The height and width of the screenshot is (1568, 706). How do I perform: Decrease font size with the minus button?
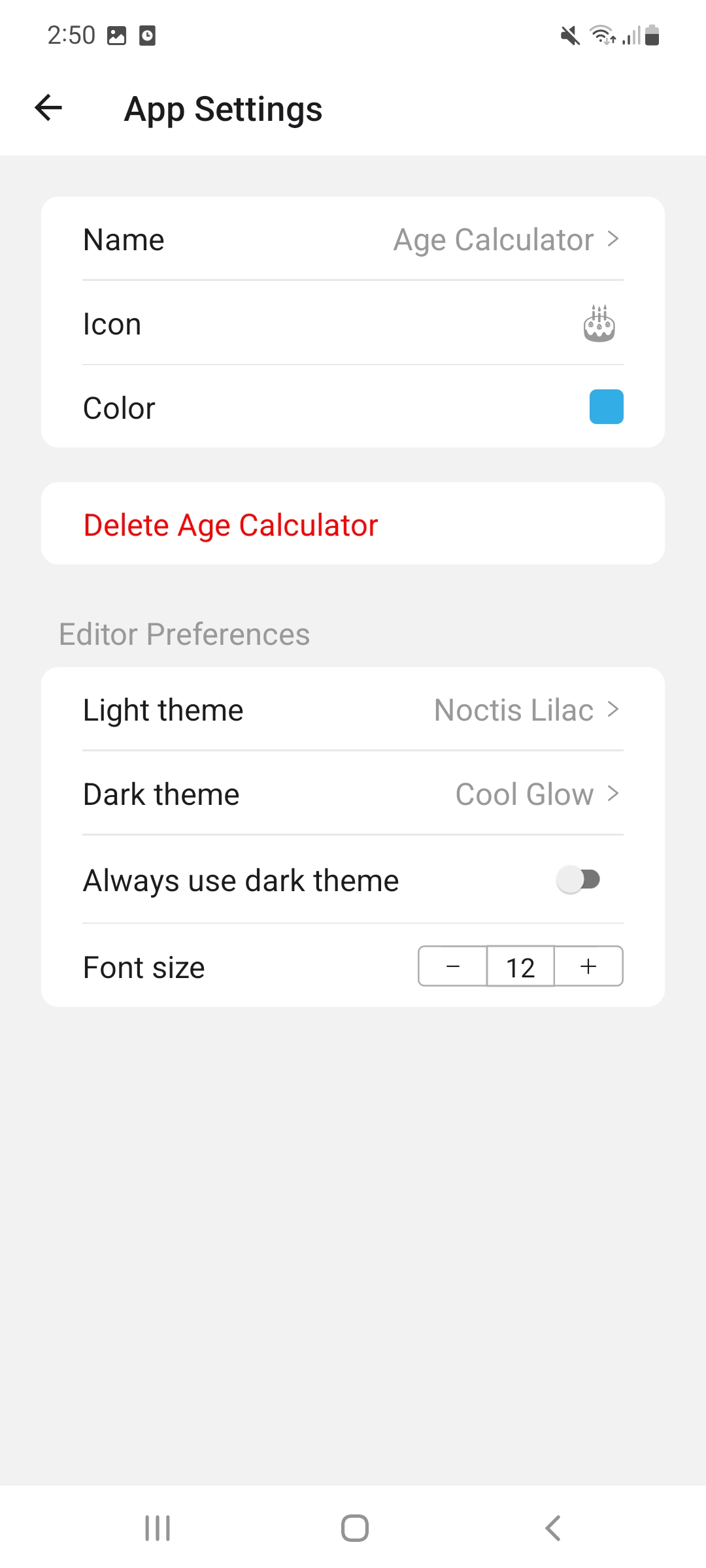point(453,966)
